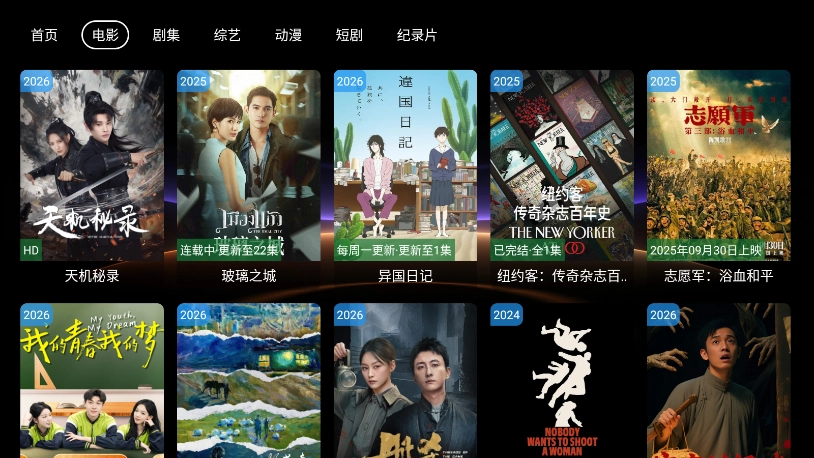Open the 综艺 tab
Viewport: 814px width, 458px height.
coord(227,35)
